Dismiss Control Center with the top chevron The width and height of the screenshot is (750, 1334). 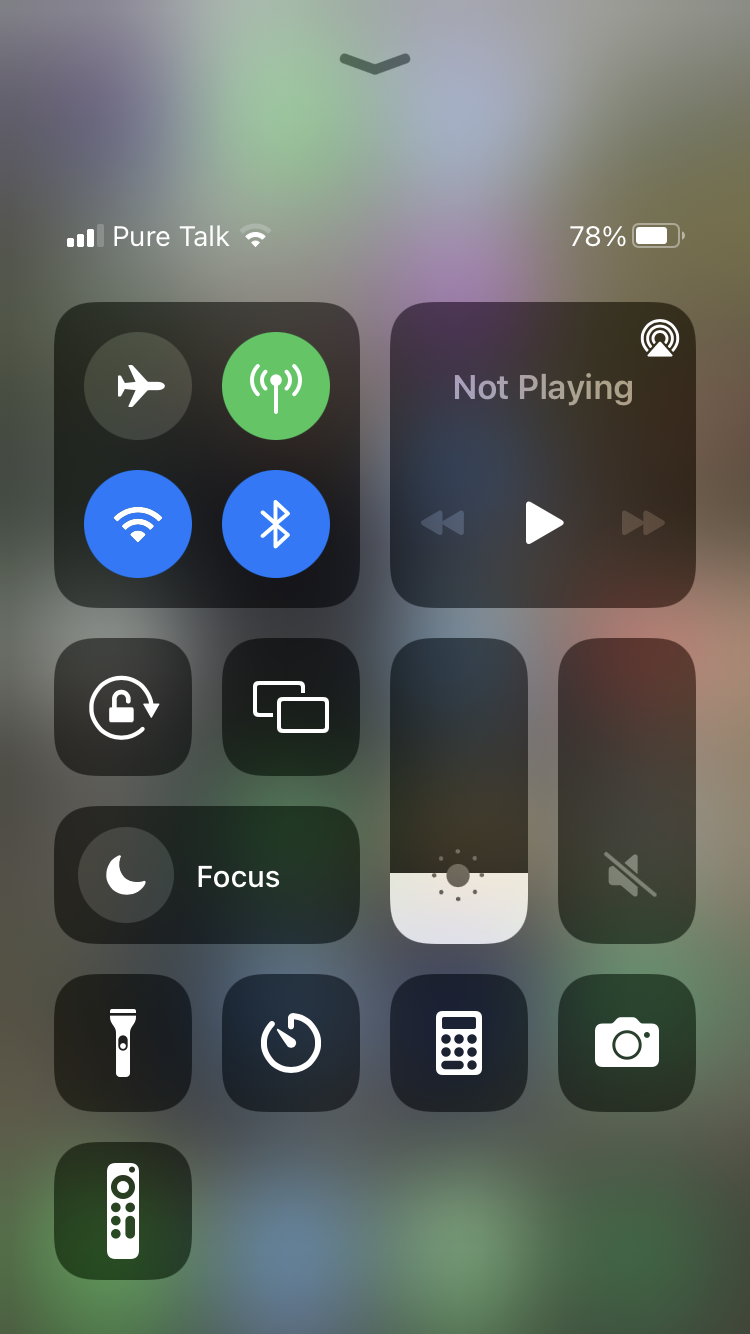[x=375, y=63]
